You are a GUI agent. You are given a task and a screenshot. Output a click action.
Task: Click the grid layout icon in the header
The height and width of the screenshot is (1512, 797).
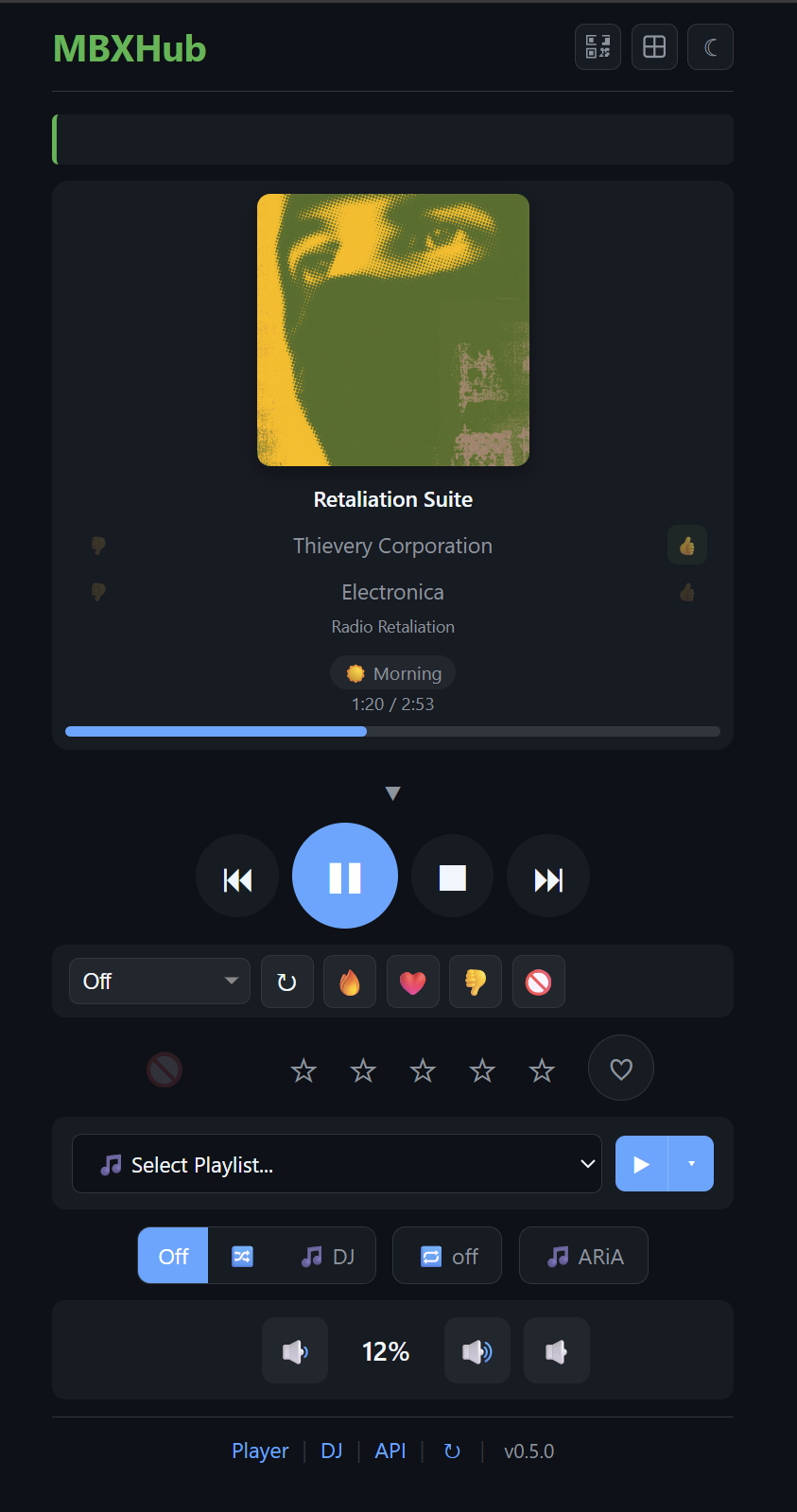tap(654, 46)
